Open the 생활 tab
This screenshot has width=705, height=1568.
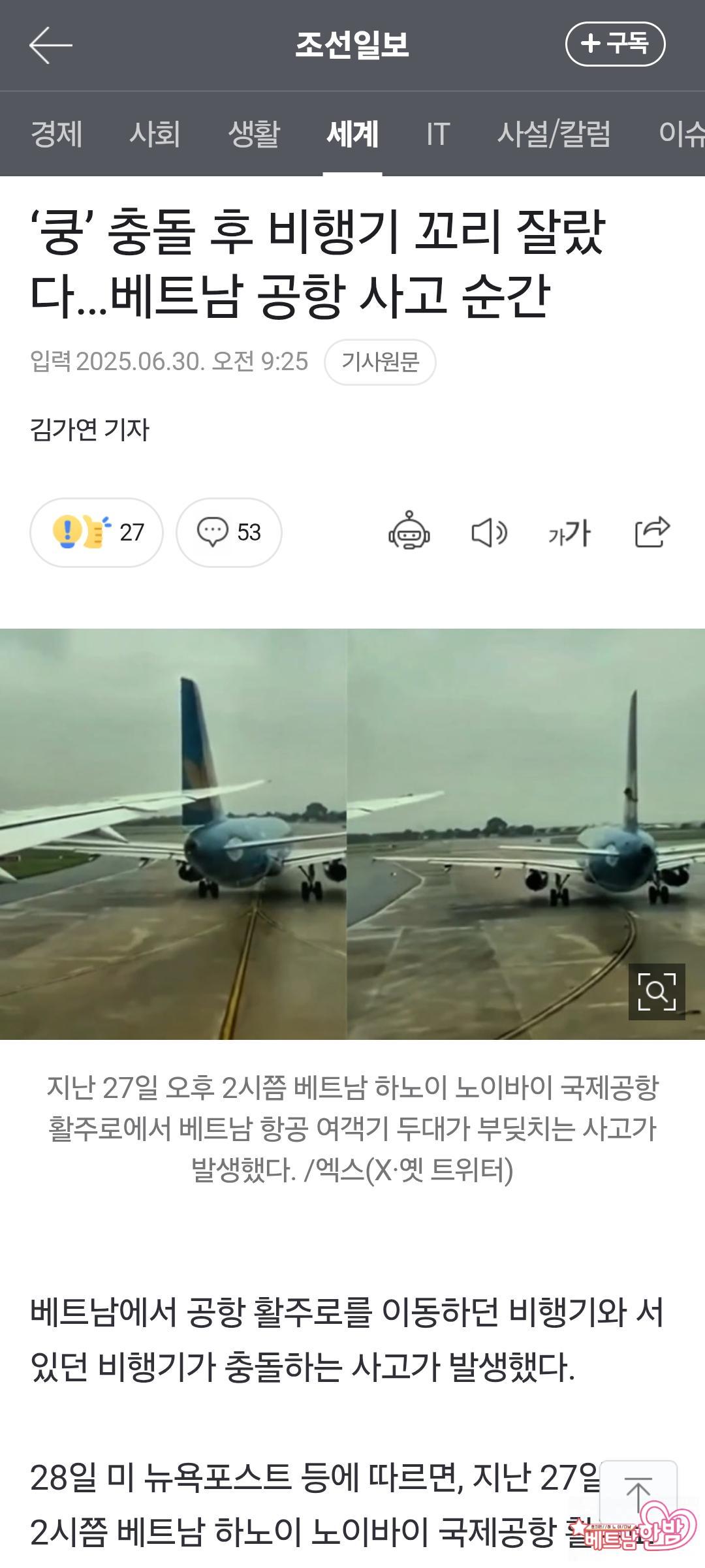click(x=254, y=134)
